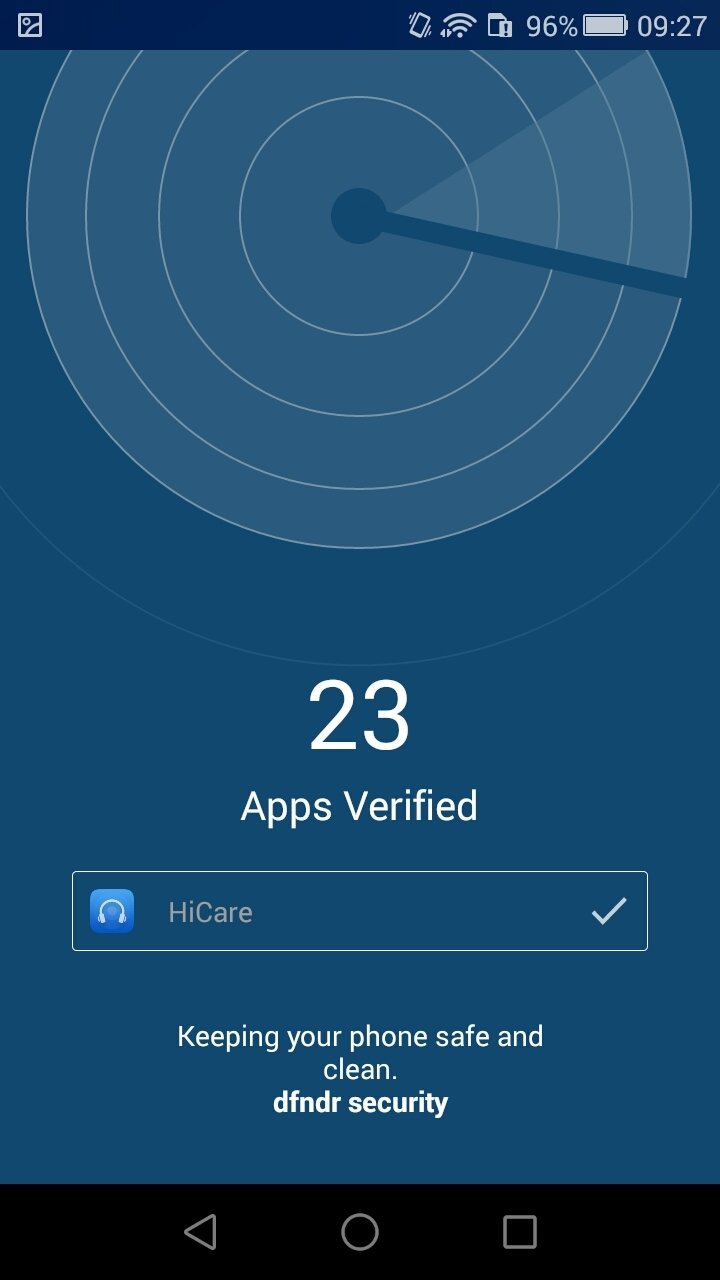This screenshot has height=1280, width=720.
Task: Open the recent apps view
Action: pos(519,1232)
